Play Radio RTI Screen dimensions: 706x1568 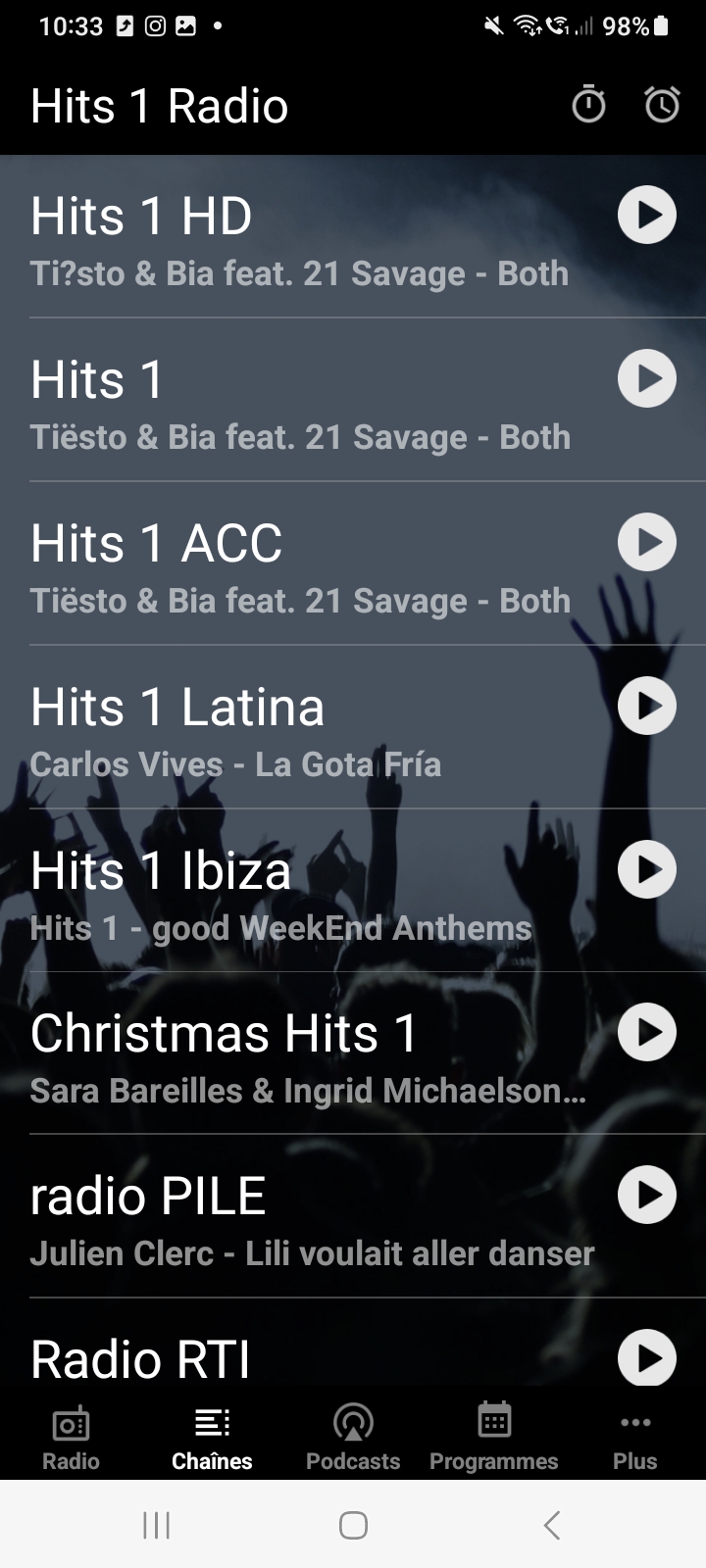(x=647, y=1357)
